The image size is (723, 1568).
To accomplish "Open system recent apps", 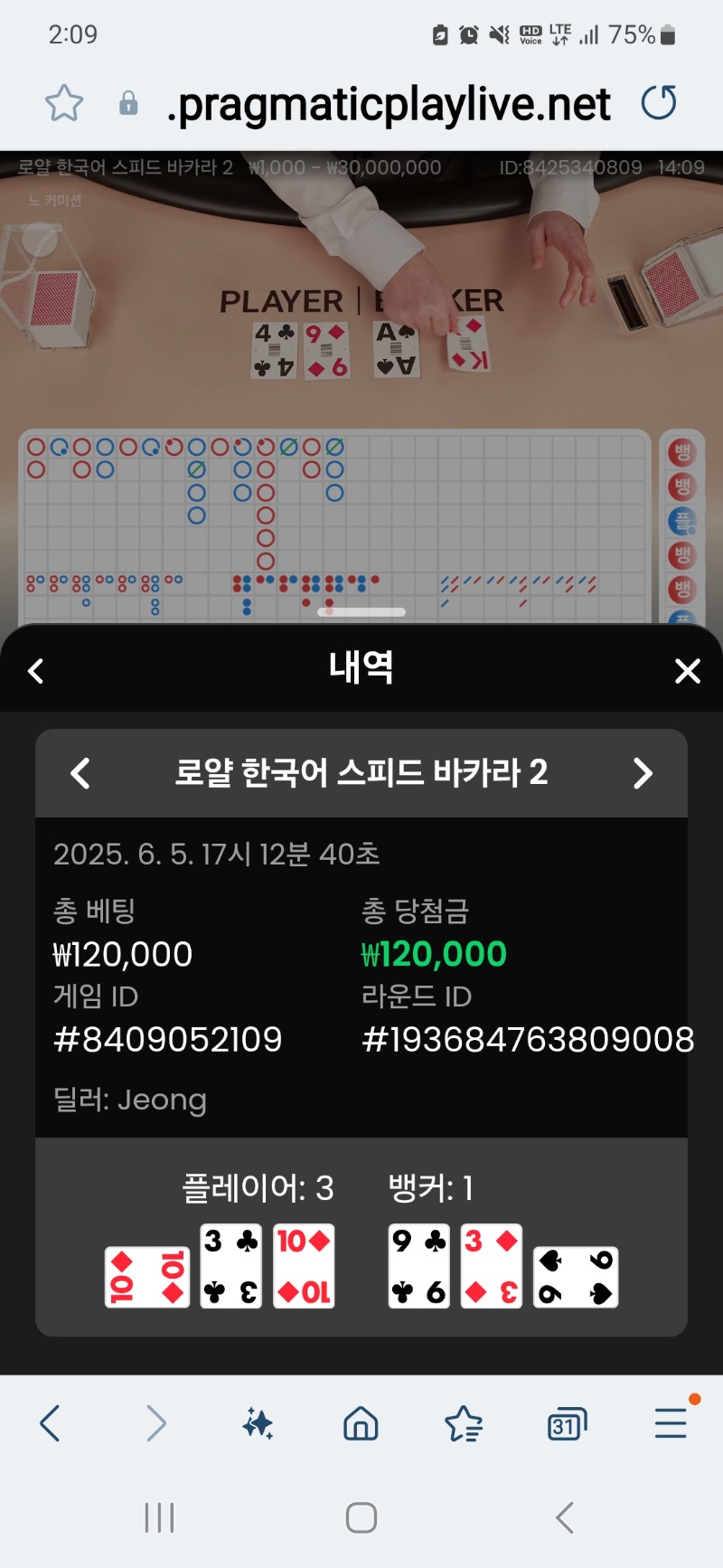I will [x=159, y=1517].
